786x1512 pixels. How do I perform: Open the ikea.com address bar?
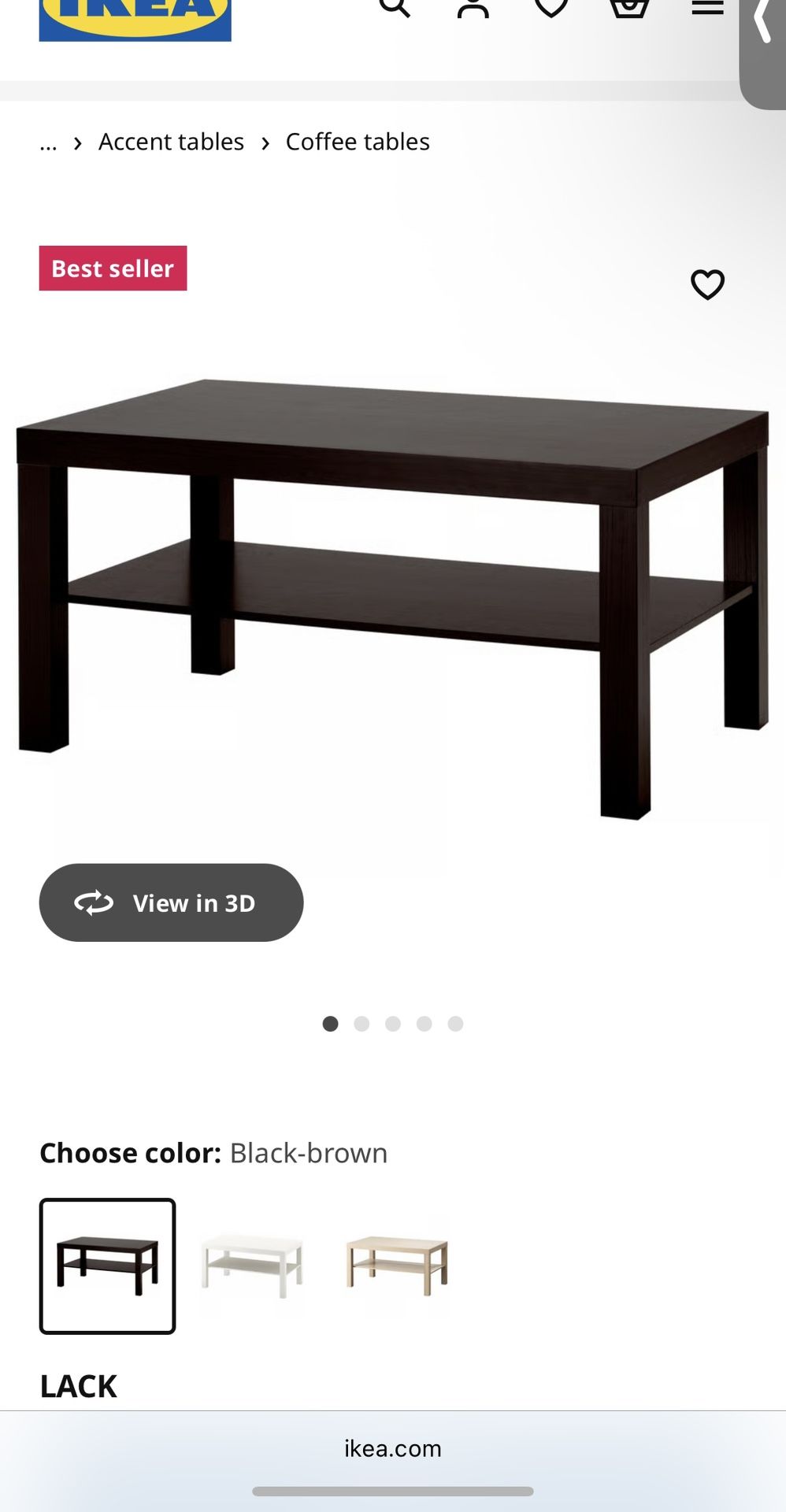click(x=393, y=1447)
